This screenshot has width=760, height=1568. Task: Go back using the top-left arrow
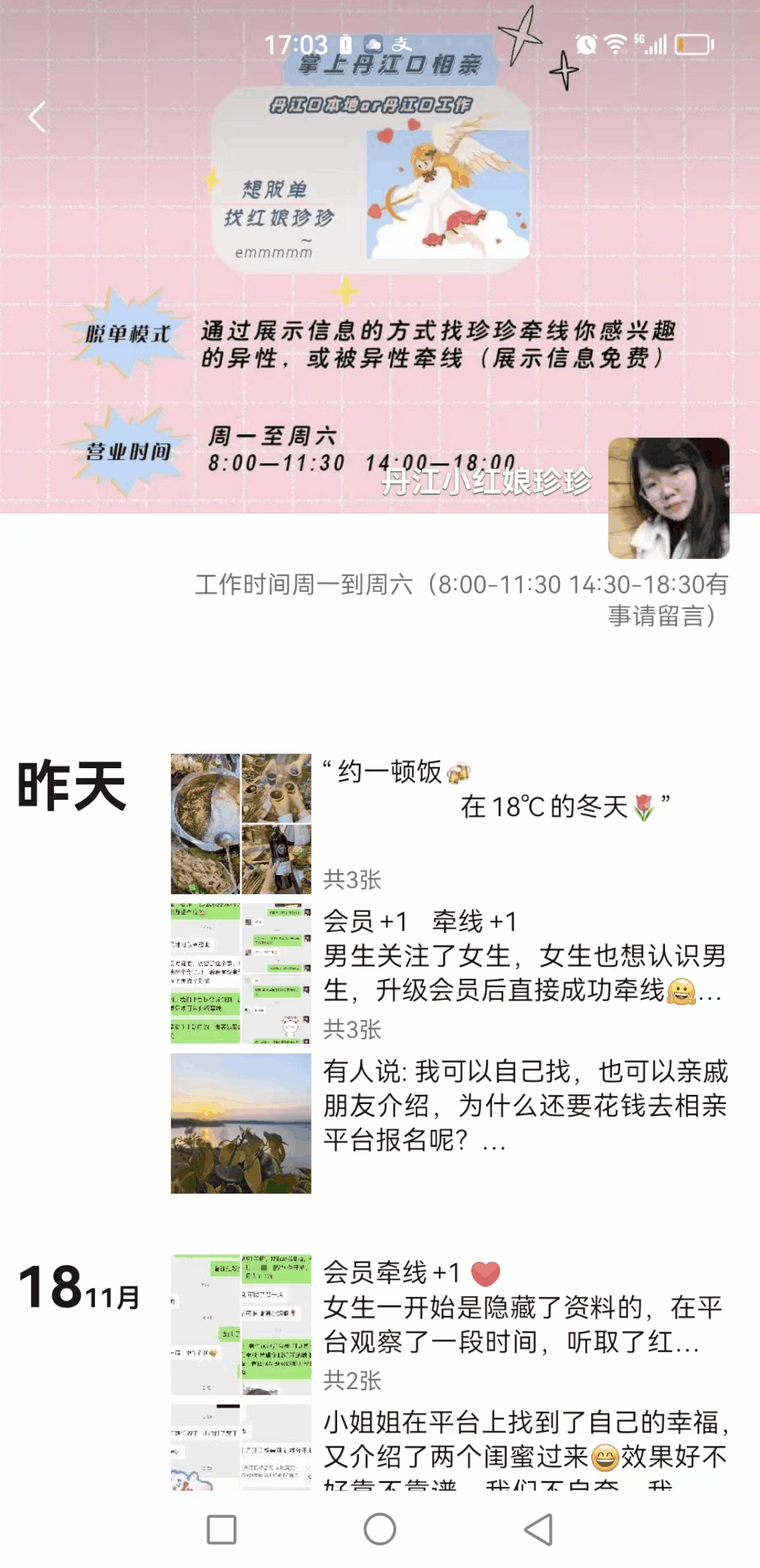point(37,117)
